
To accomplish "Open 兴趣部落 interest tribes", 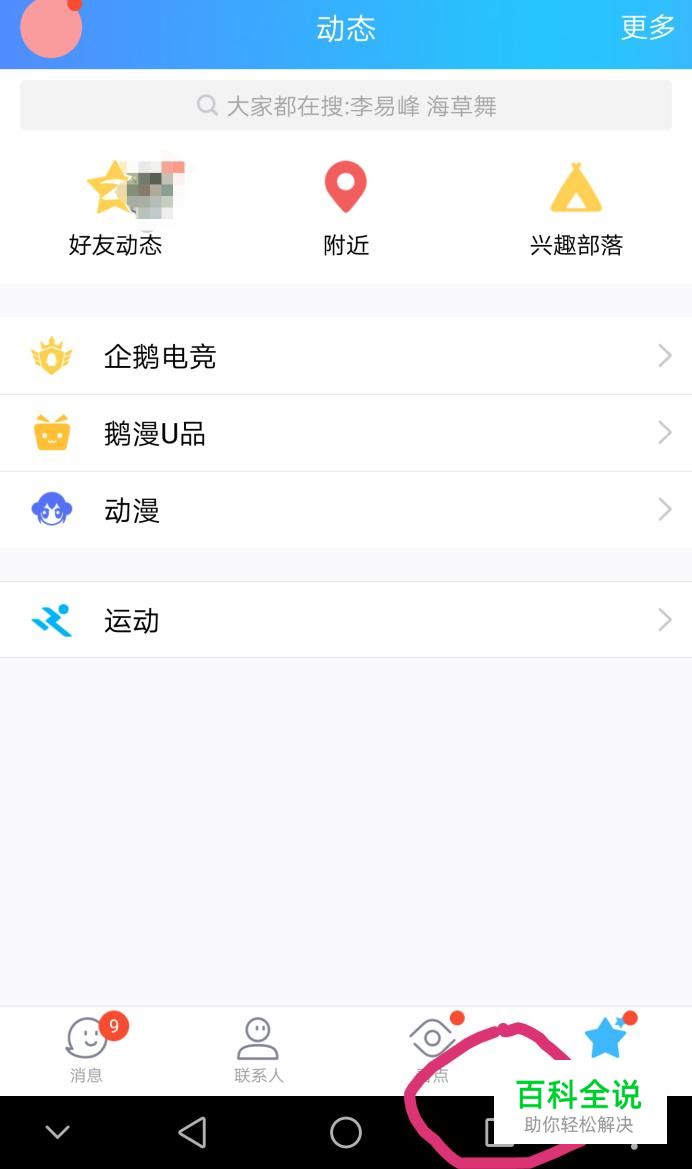I will pos(576,208).
